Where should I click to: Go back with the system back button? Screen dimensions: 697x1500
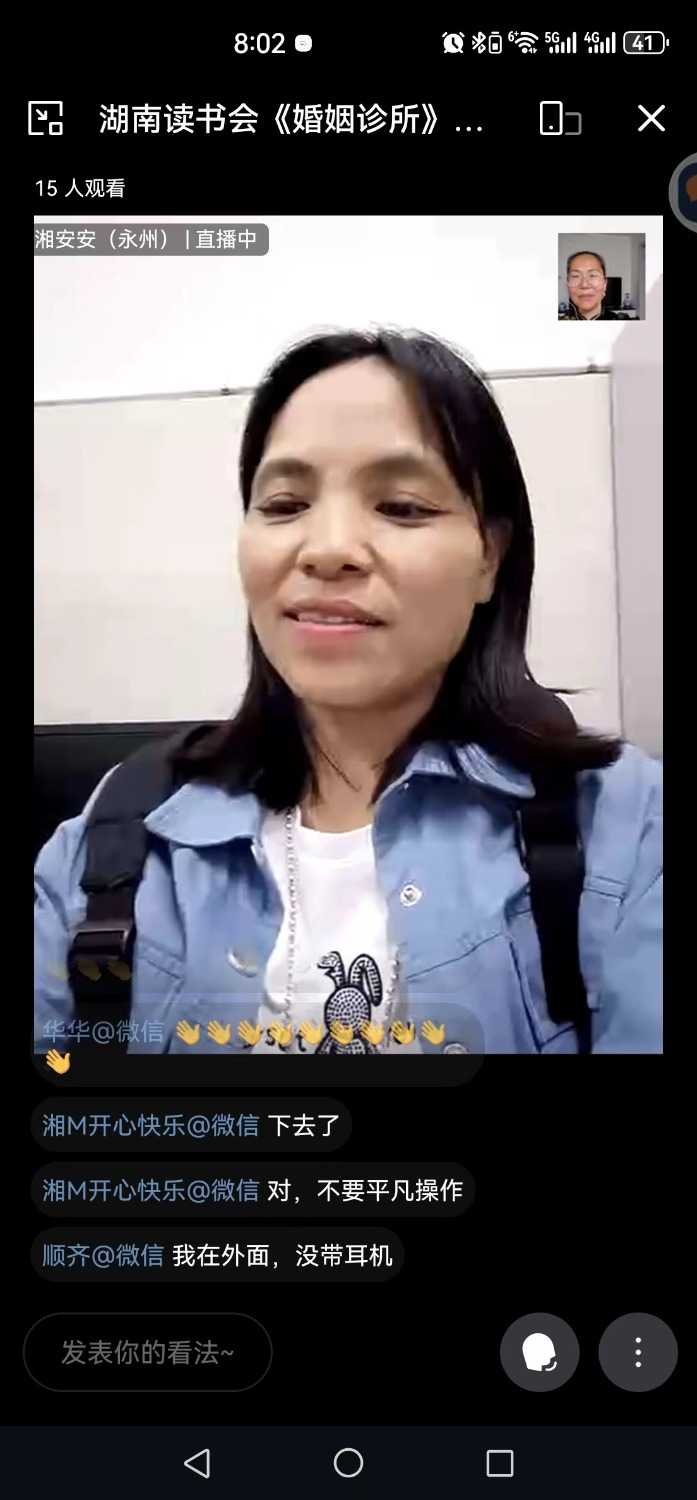197,1463
